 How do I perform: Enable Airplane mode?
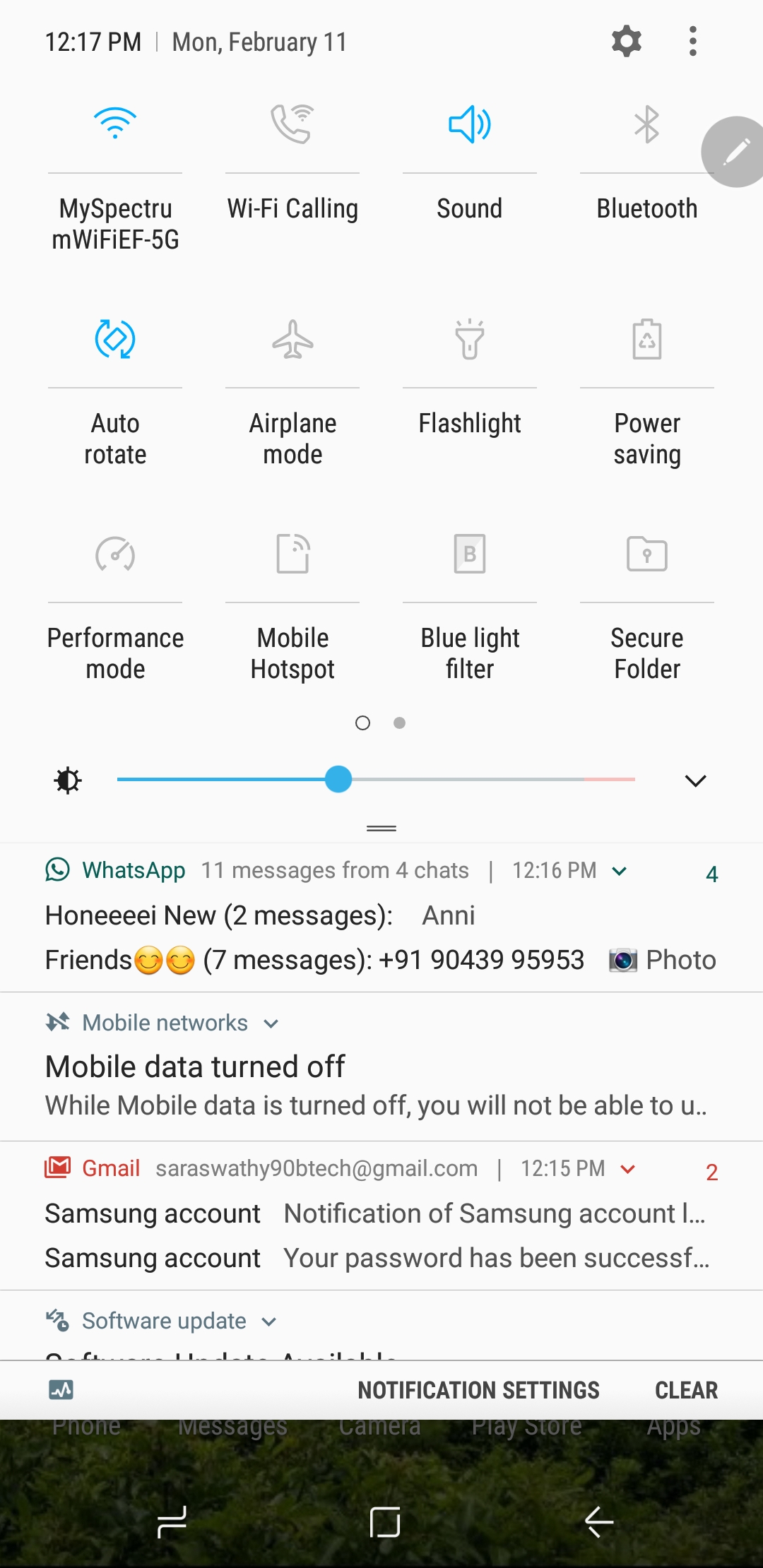(x=292, y=340)
